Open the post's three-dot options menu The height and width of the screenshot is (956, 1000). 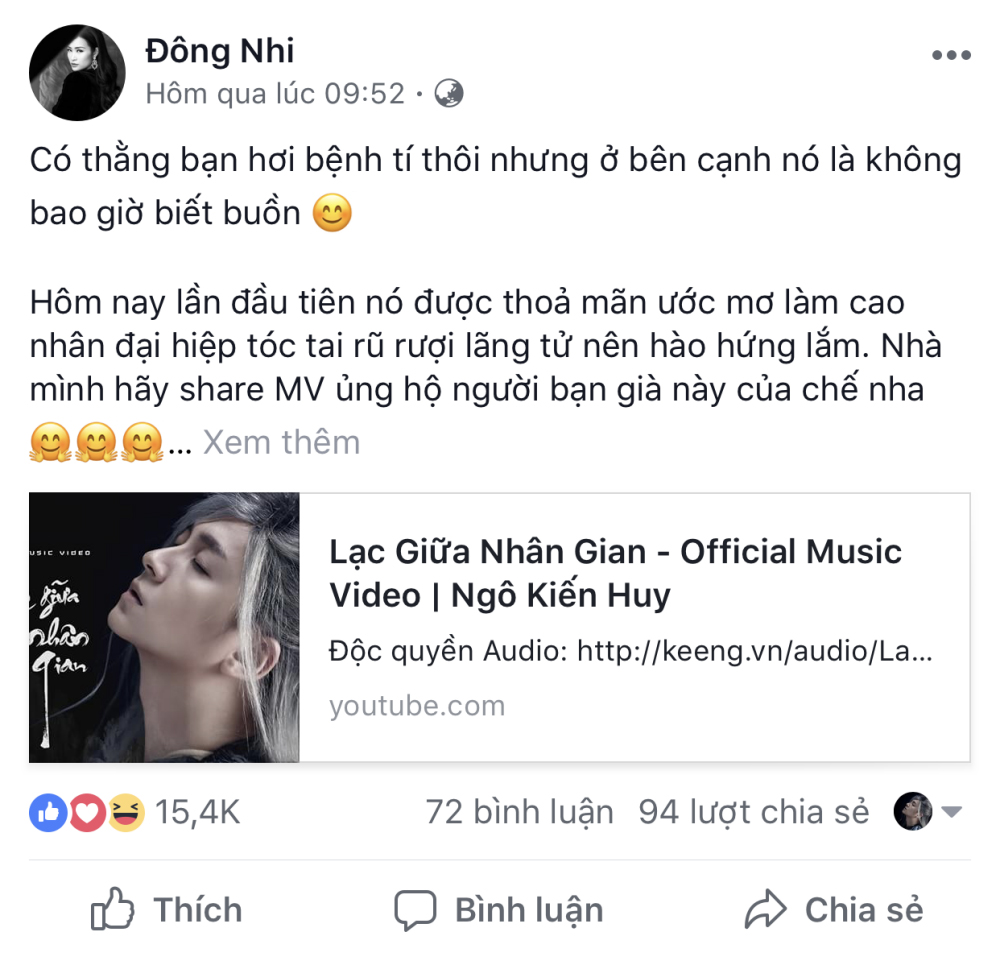[x=951, y=56]
